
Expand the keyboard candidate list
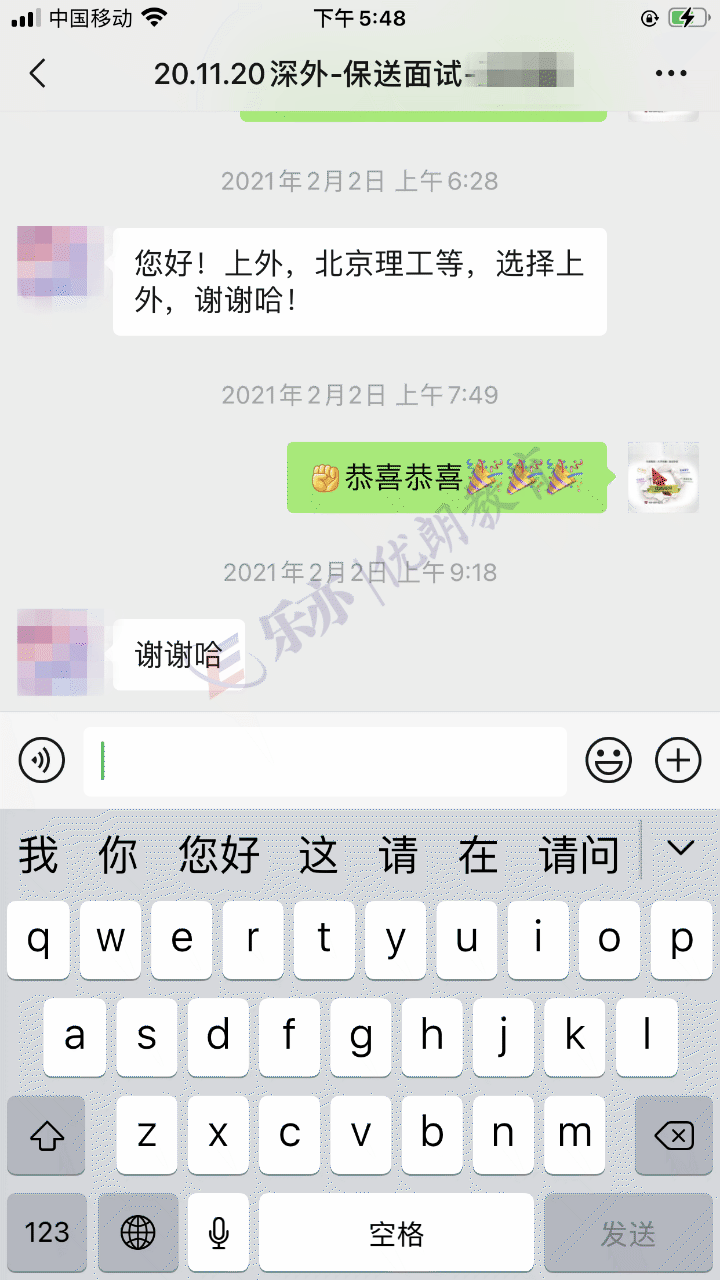(x=681, y=850)
